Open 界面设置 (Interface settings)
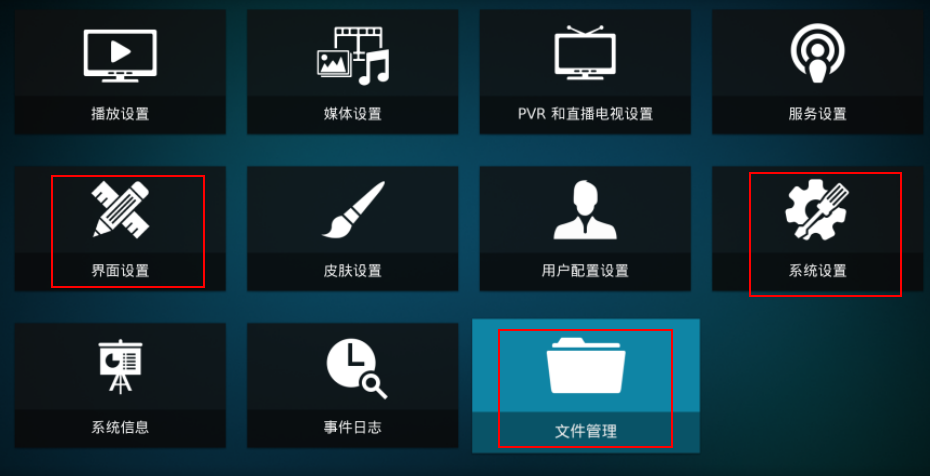930x476 pixels. pos(120,228)
